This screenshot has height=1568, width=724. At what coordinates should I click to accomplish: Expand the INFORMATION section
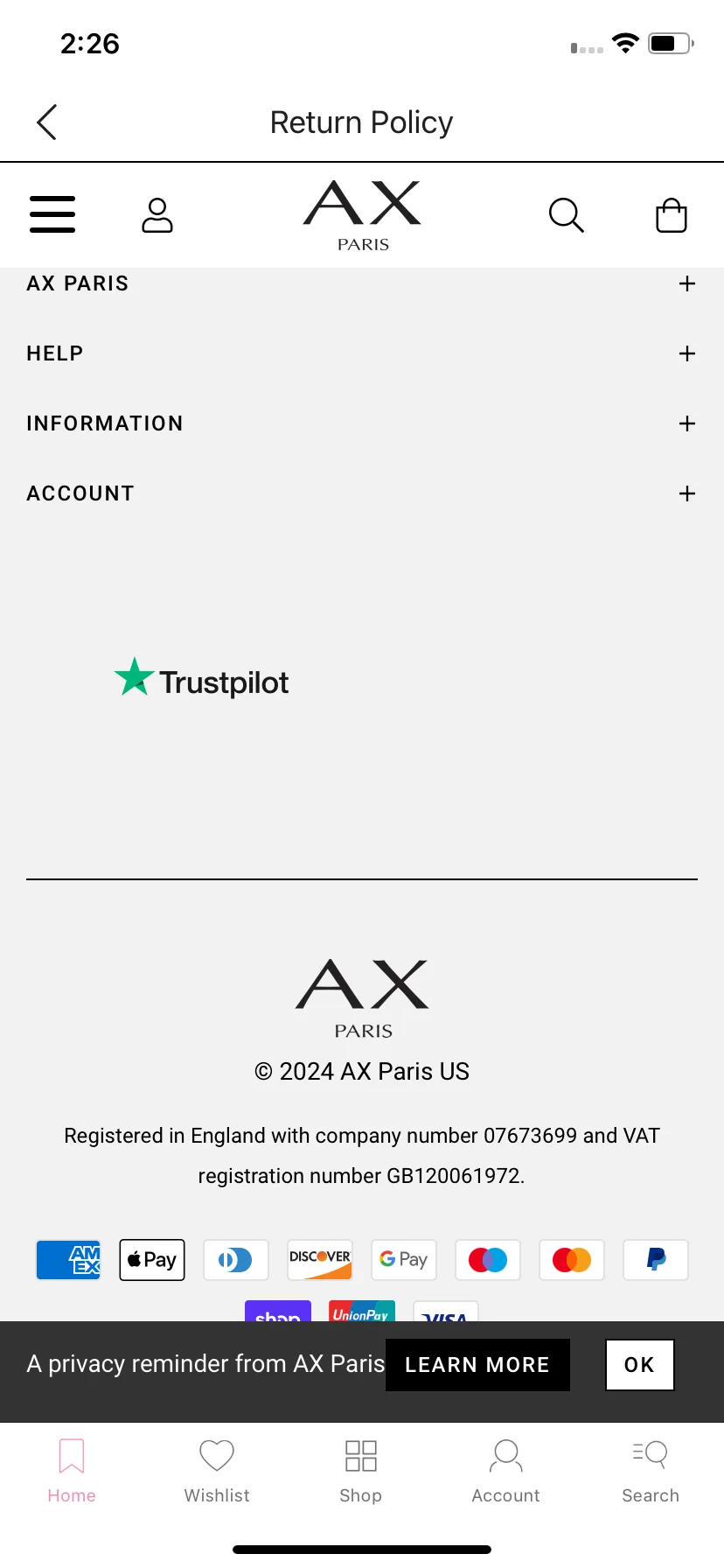(x=686, y=423)
